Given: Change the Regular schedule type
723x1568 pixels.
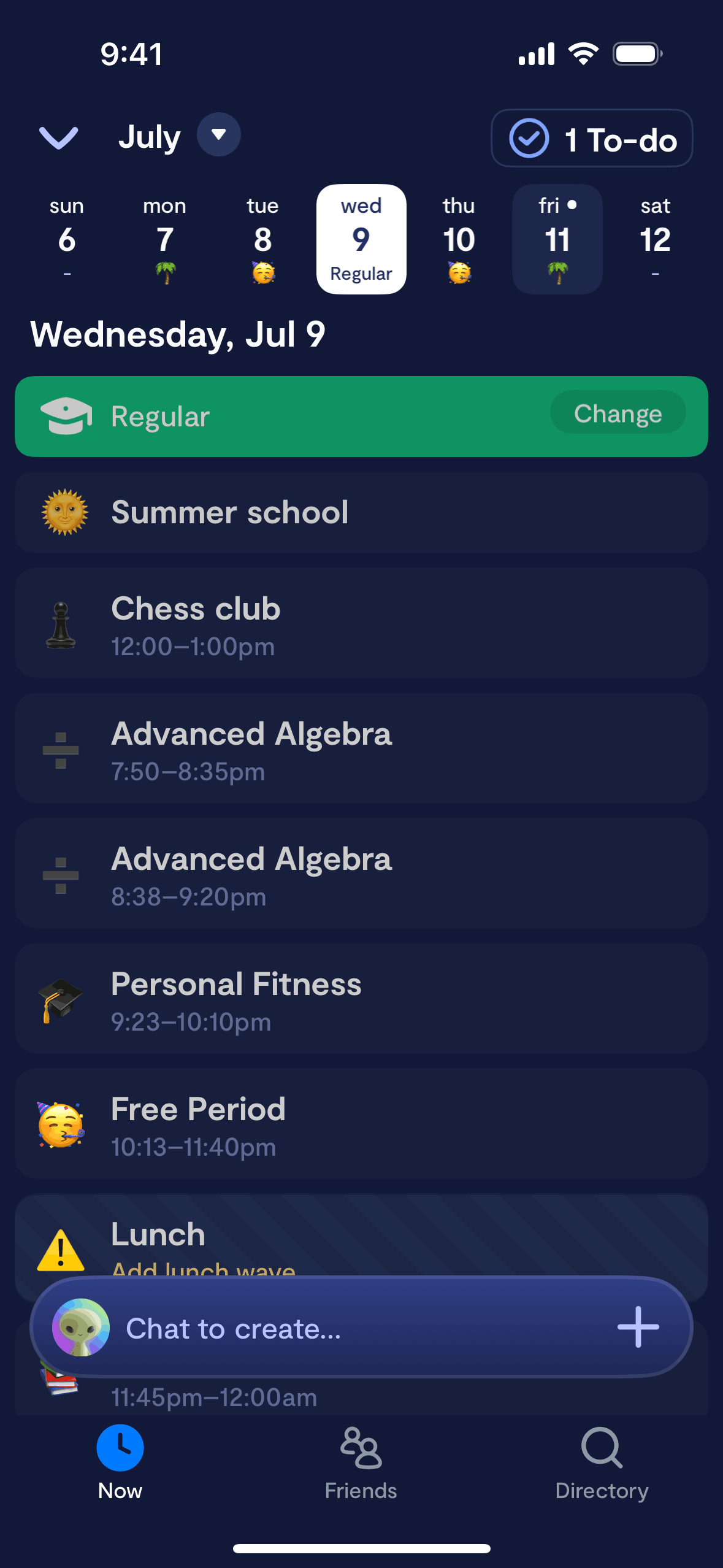Looking at the screenshot, I should (x=617, y=413).
